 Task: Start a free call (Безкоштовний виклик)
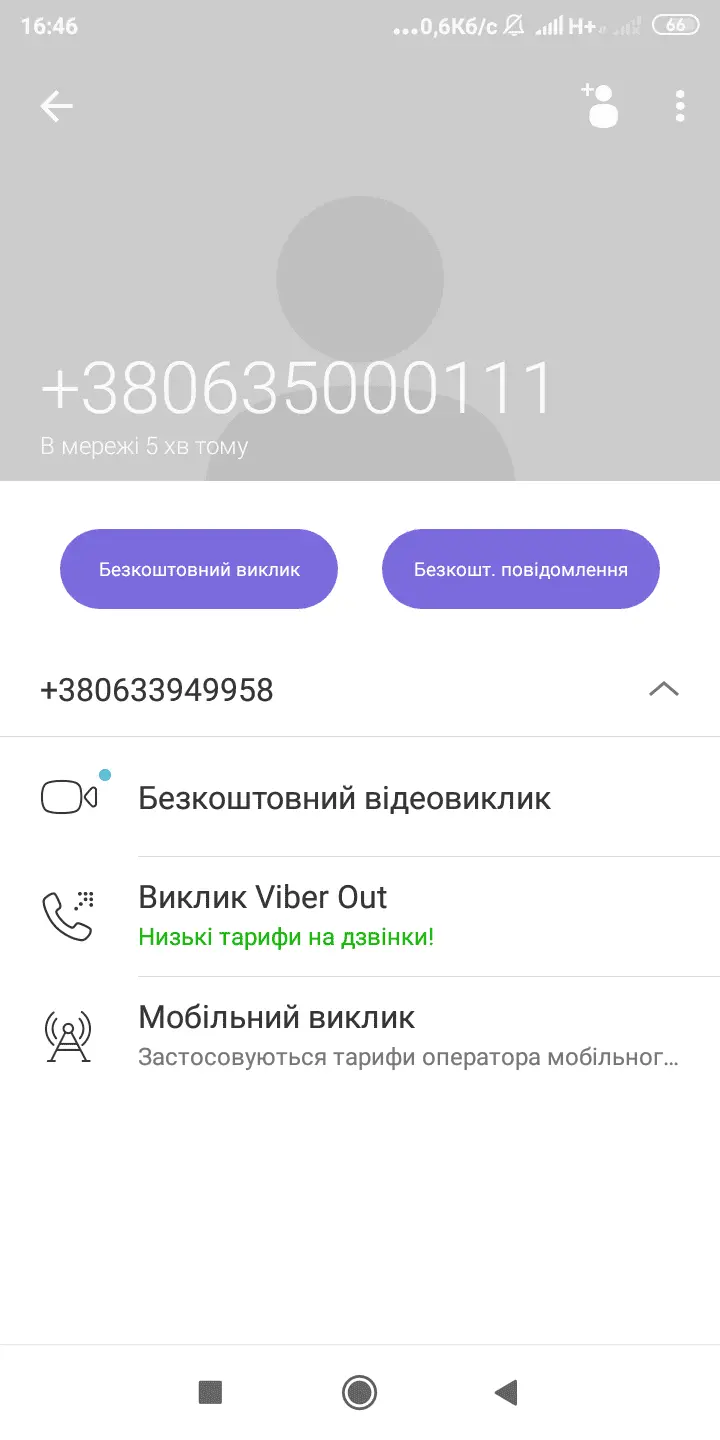pos(199,569)
